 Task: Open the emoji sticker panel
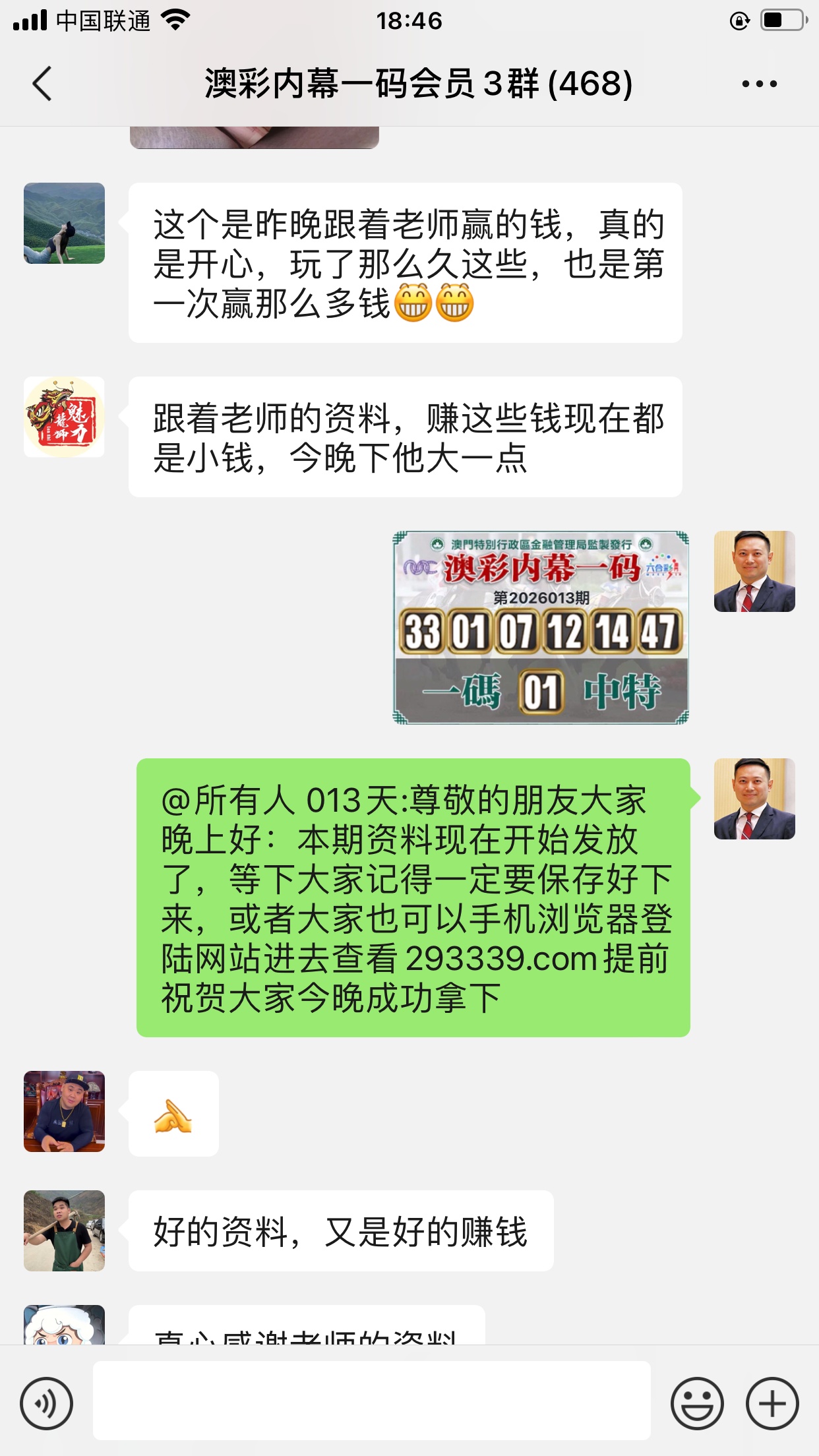(697, 1403)
